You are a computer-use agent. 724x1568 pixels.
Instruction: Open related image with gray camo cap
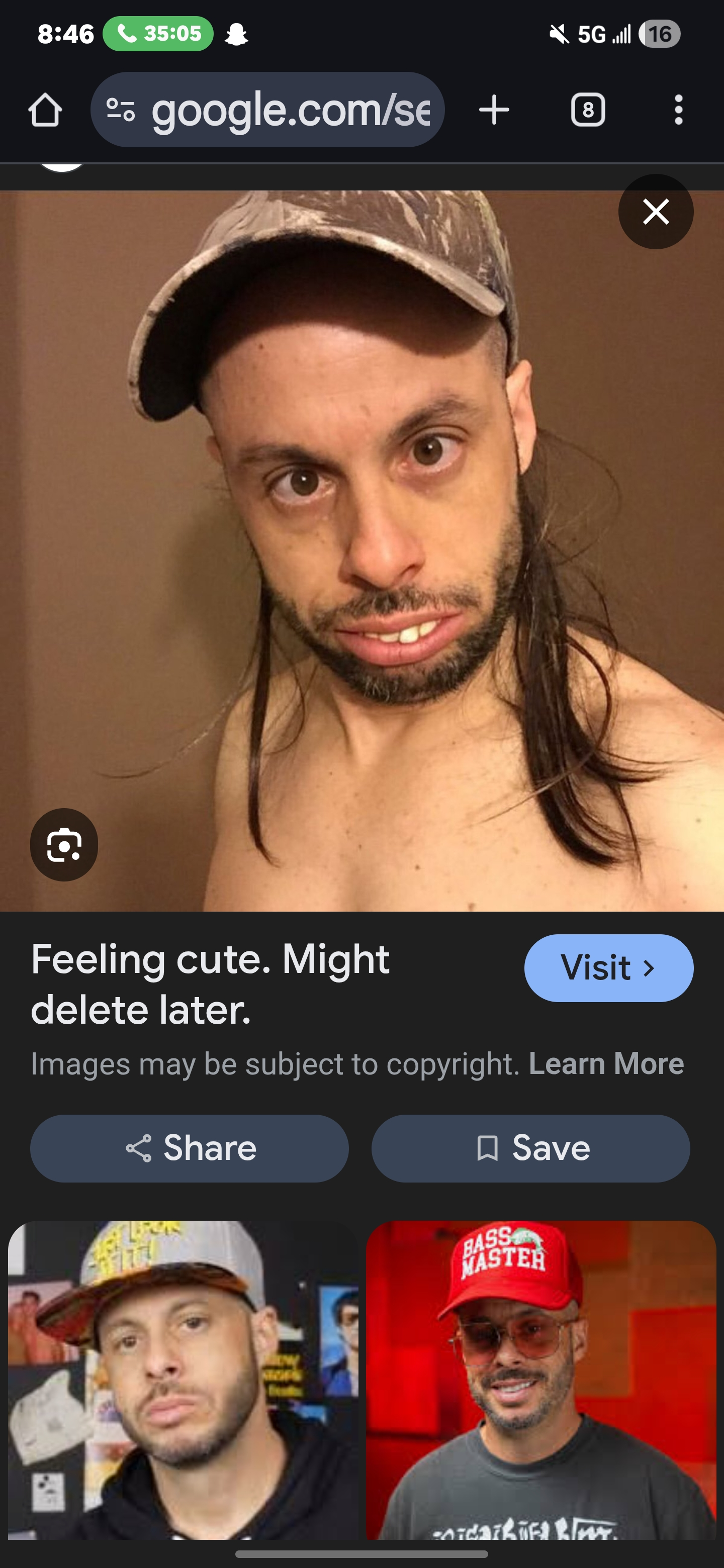pos(183,1380)
